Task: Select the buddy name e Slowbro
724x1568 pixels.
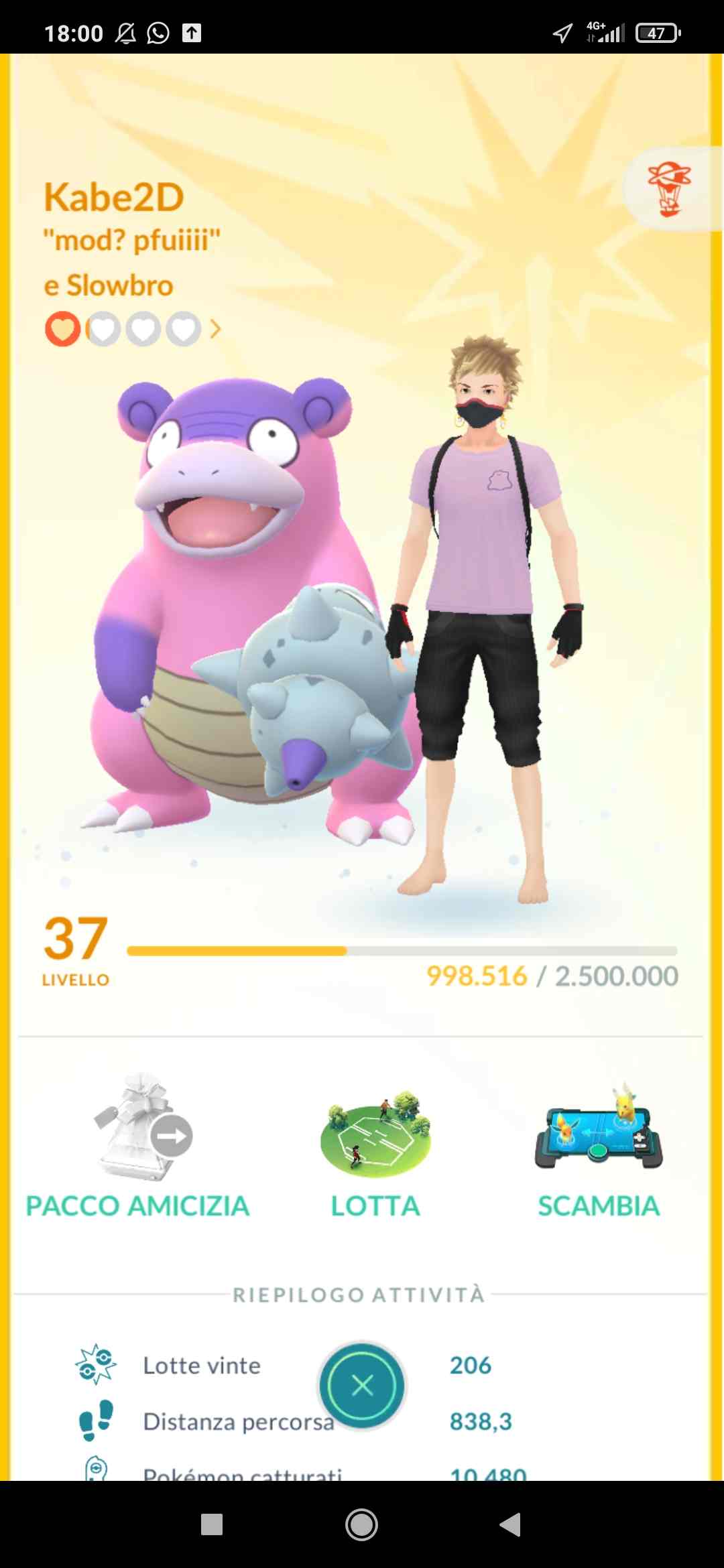Action: point(108,284)
